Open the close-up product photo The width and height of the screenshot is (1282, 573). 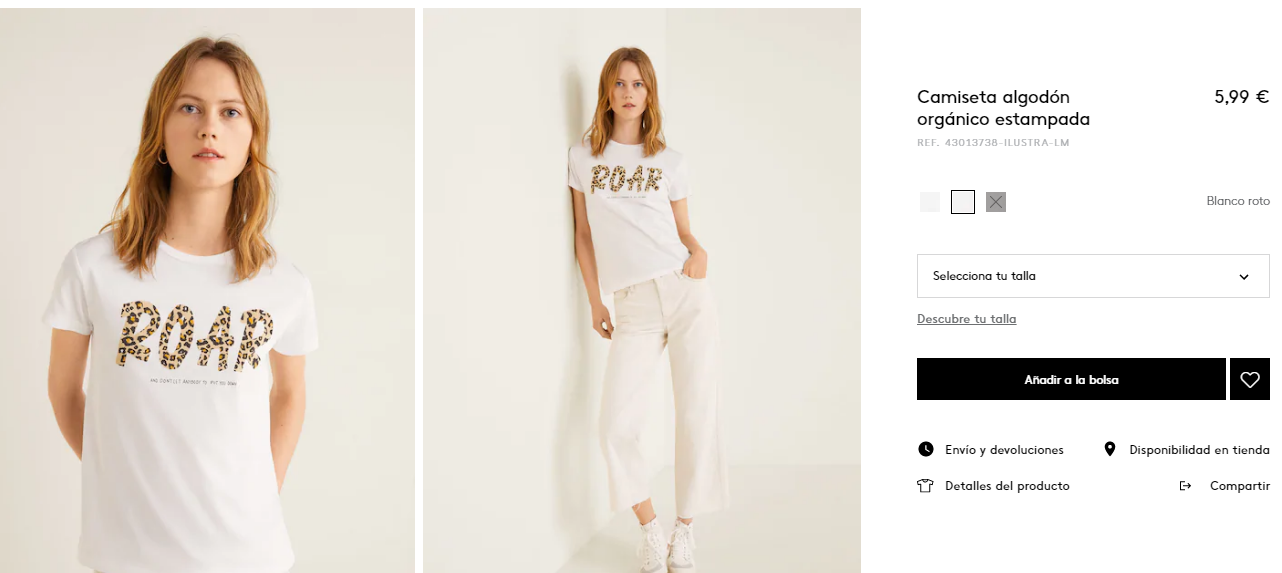pos(207,290)
